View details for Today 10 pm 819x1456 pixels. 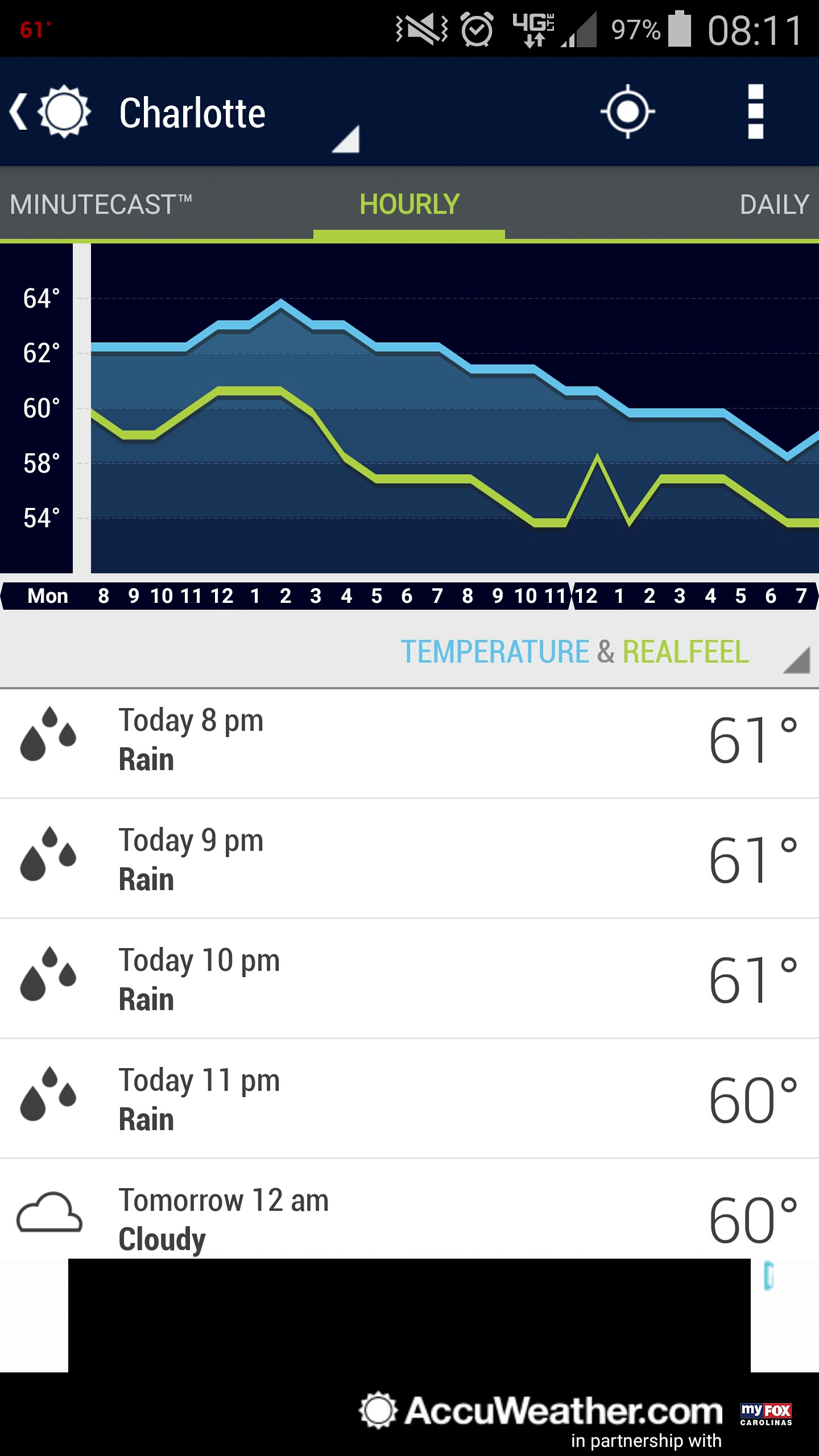coord(409,979)
